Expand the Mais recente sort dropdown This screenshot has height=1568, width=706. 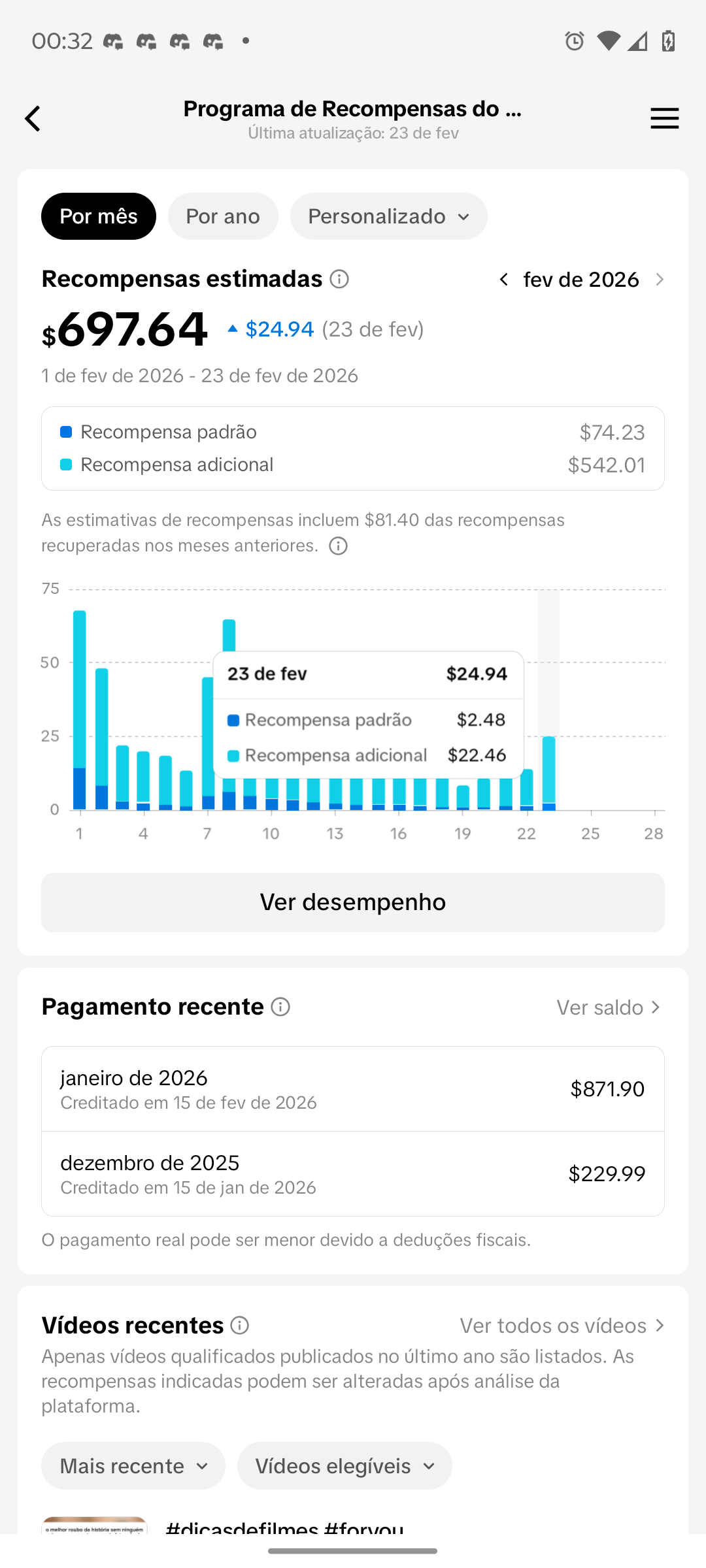pos(133,1466)
